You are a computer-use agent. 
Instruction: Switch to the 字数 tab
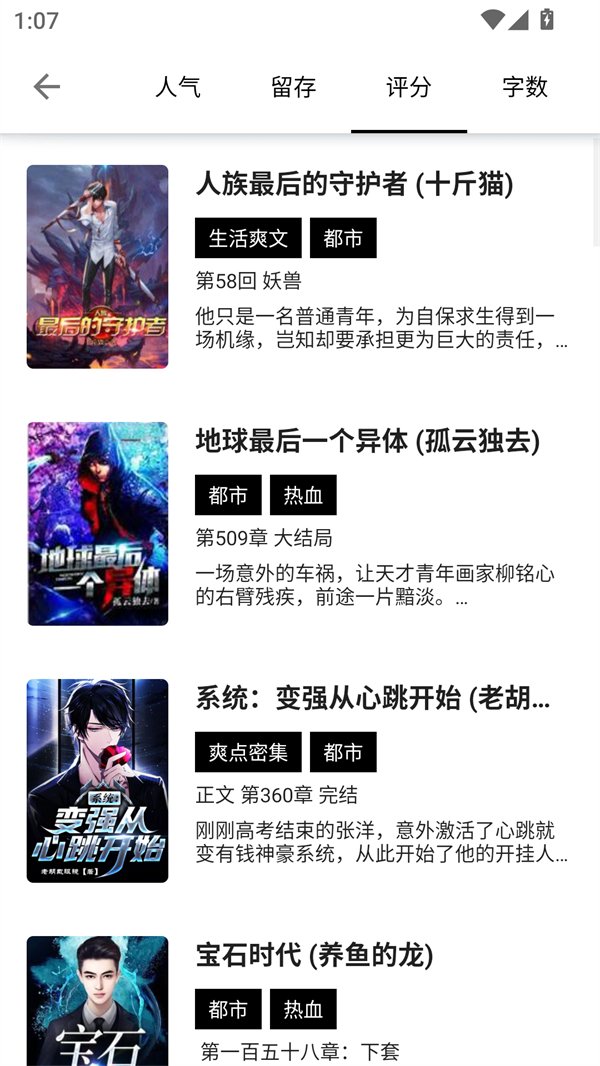point(524,87)
